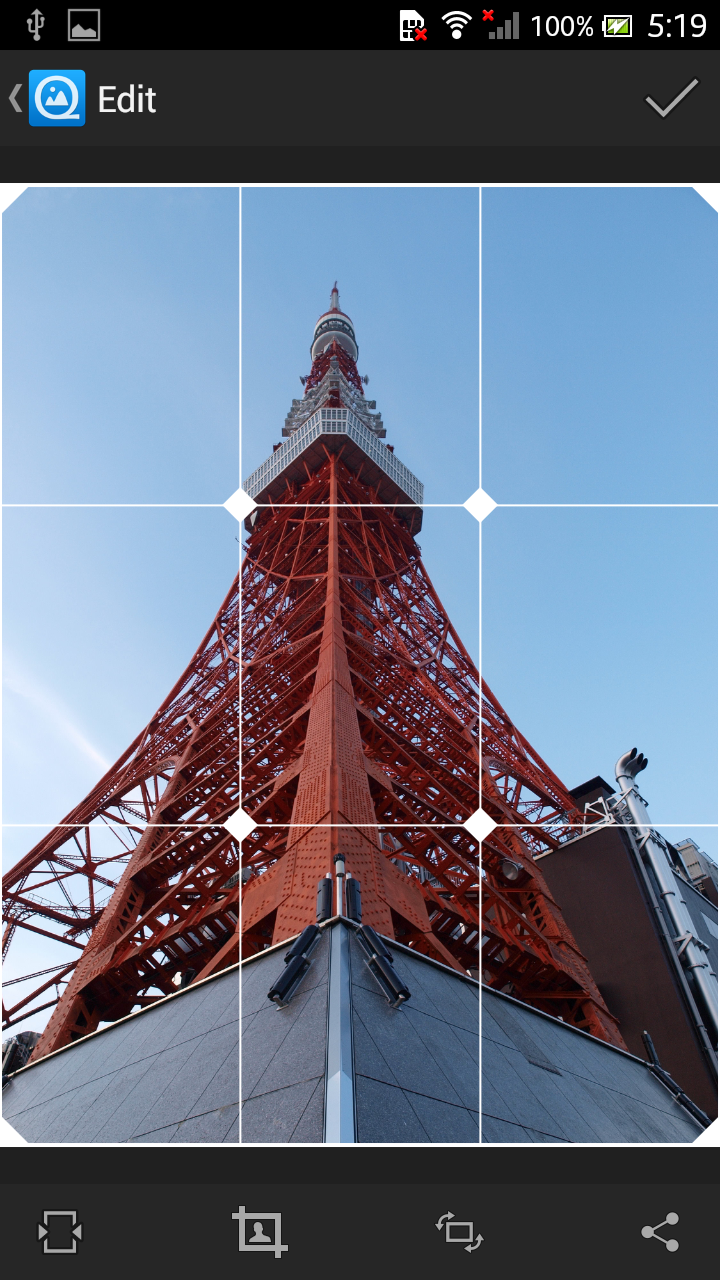The height and width of the screenshot is (1280, 720).
Task: Rotate the photo
Action: (x=459, y=1232)
